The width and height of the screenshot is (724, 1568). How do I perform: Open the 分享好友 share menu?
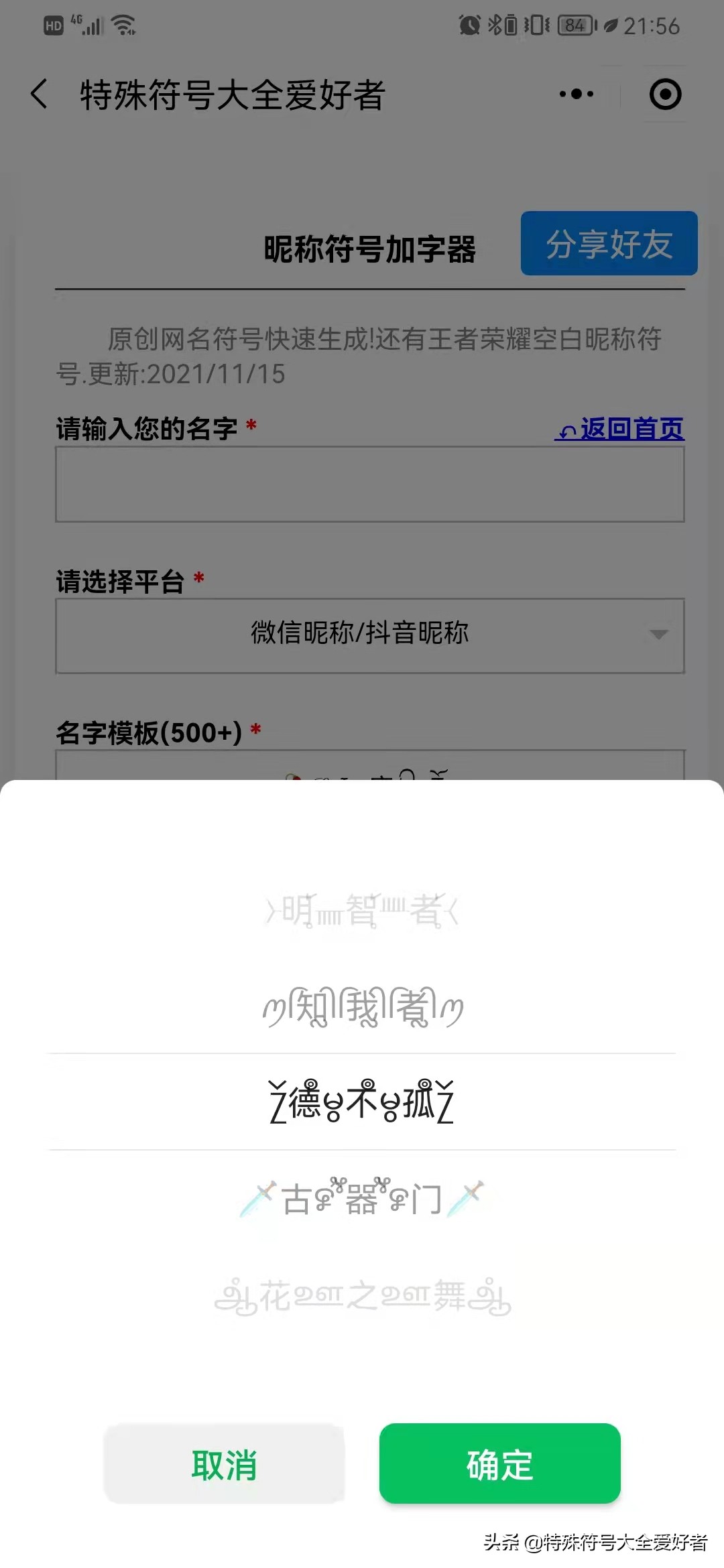[609, 245]
